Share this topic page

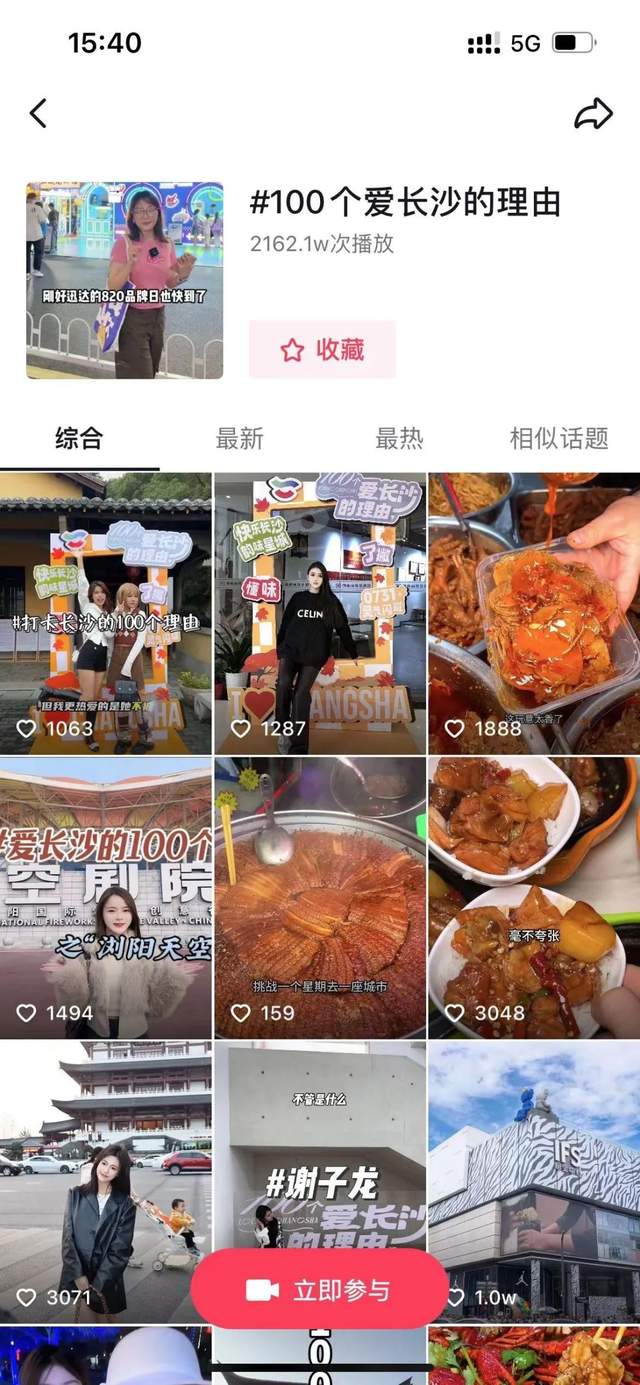(x=593, y=113)
